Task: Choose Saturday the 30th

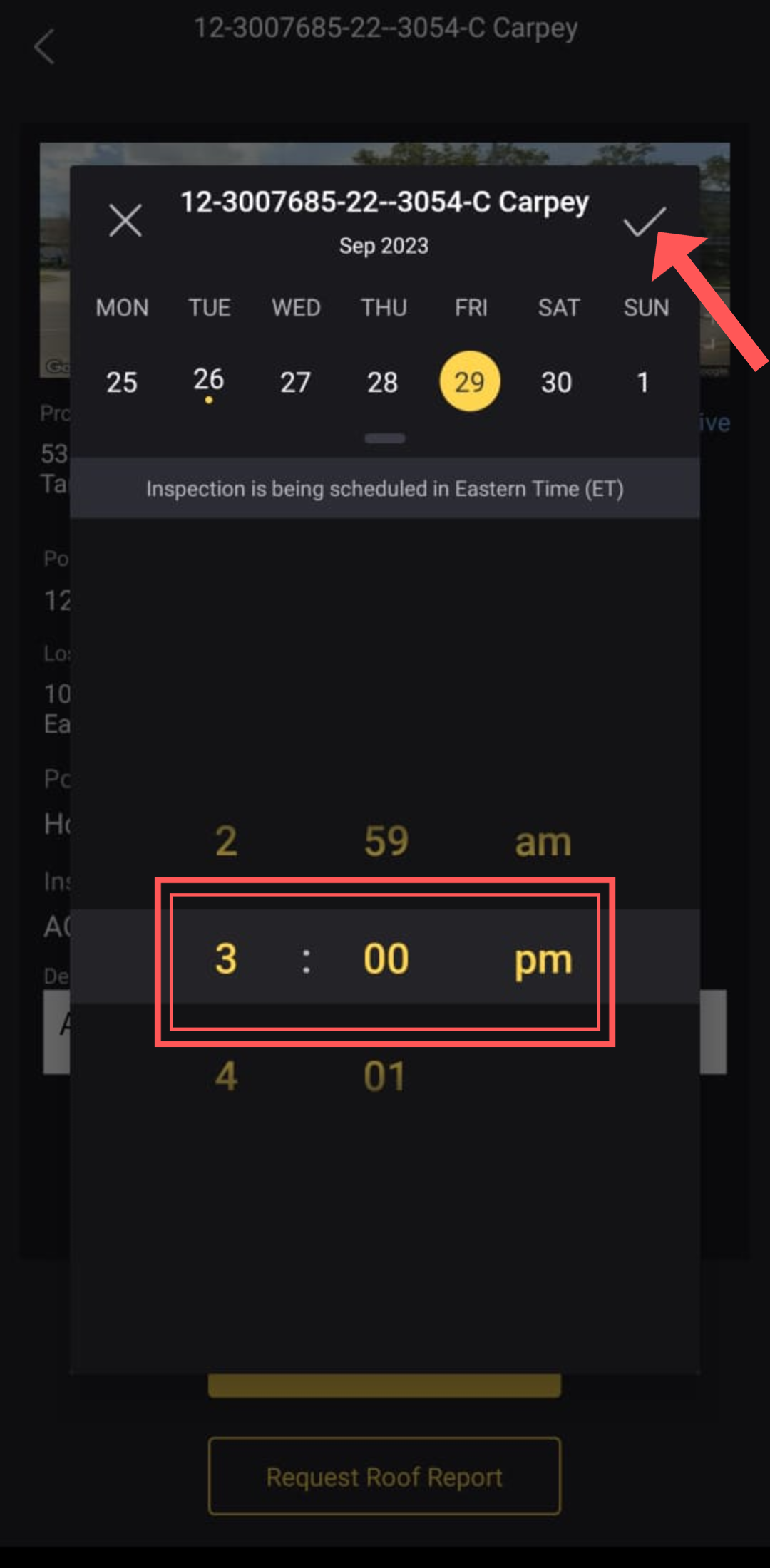Action: pyautogui.click(x=557, y=382)
